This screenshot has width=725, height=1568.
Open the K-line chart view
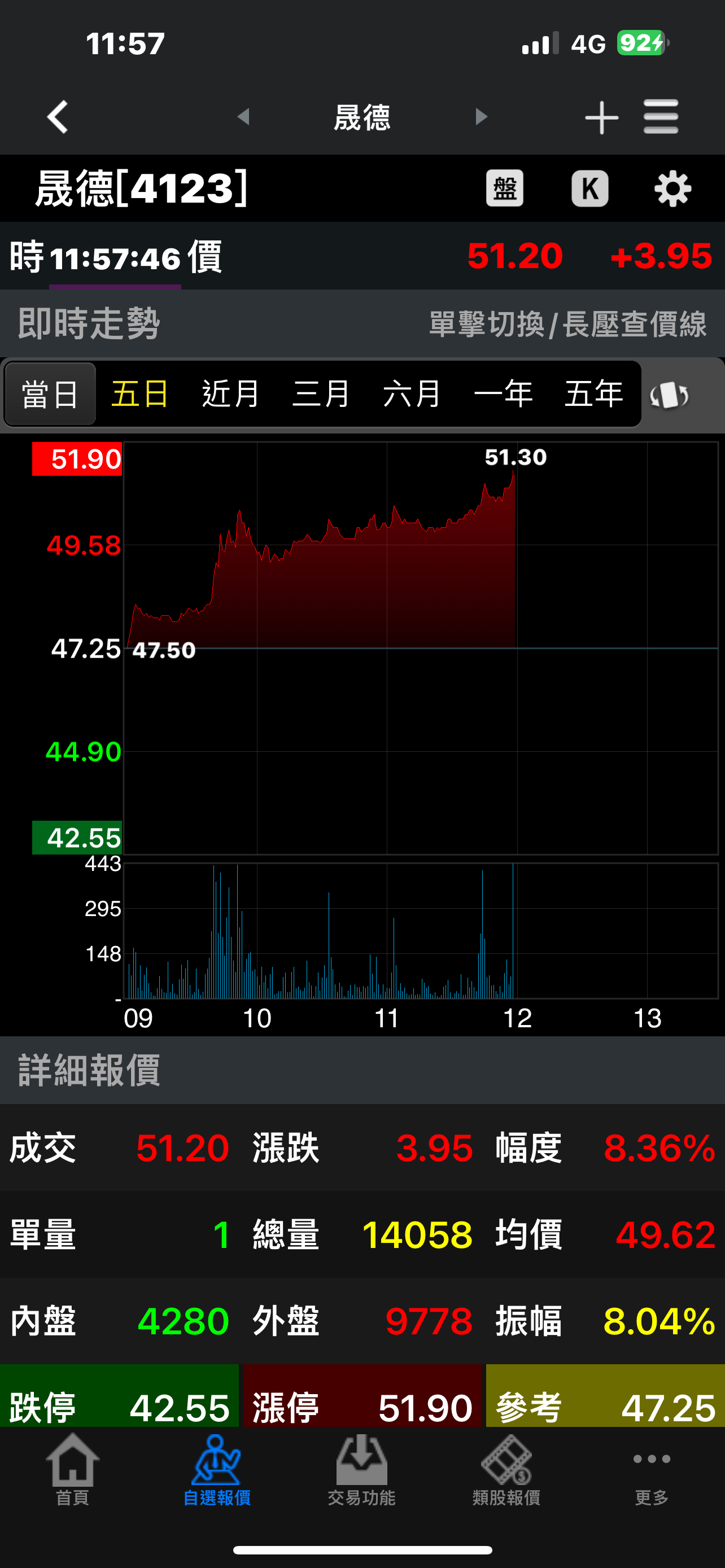click(590, 188)
